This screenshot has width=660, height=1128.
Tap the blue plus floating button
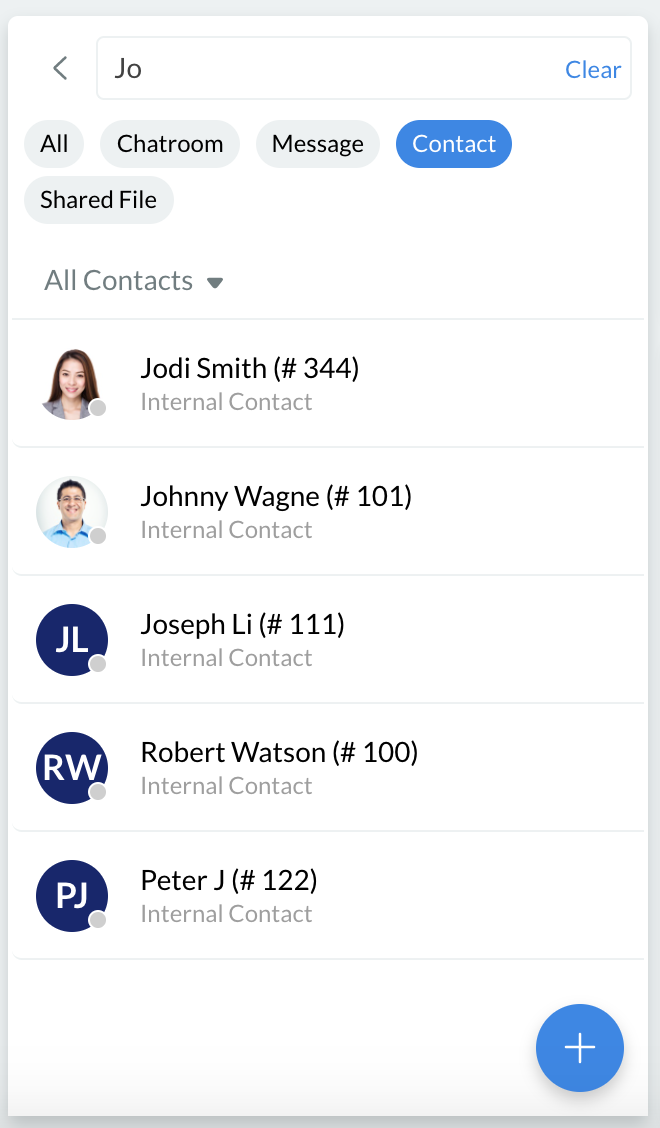pyautogui.click(x=579, y=1047)
